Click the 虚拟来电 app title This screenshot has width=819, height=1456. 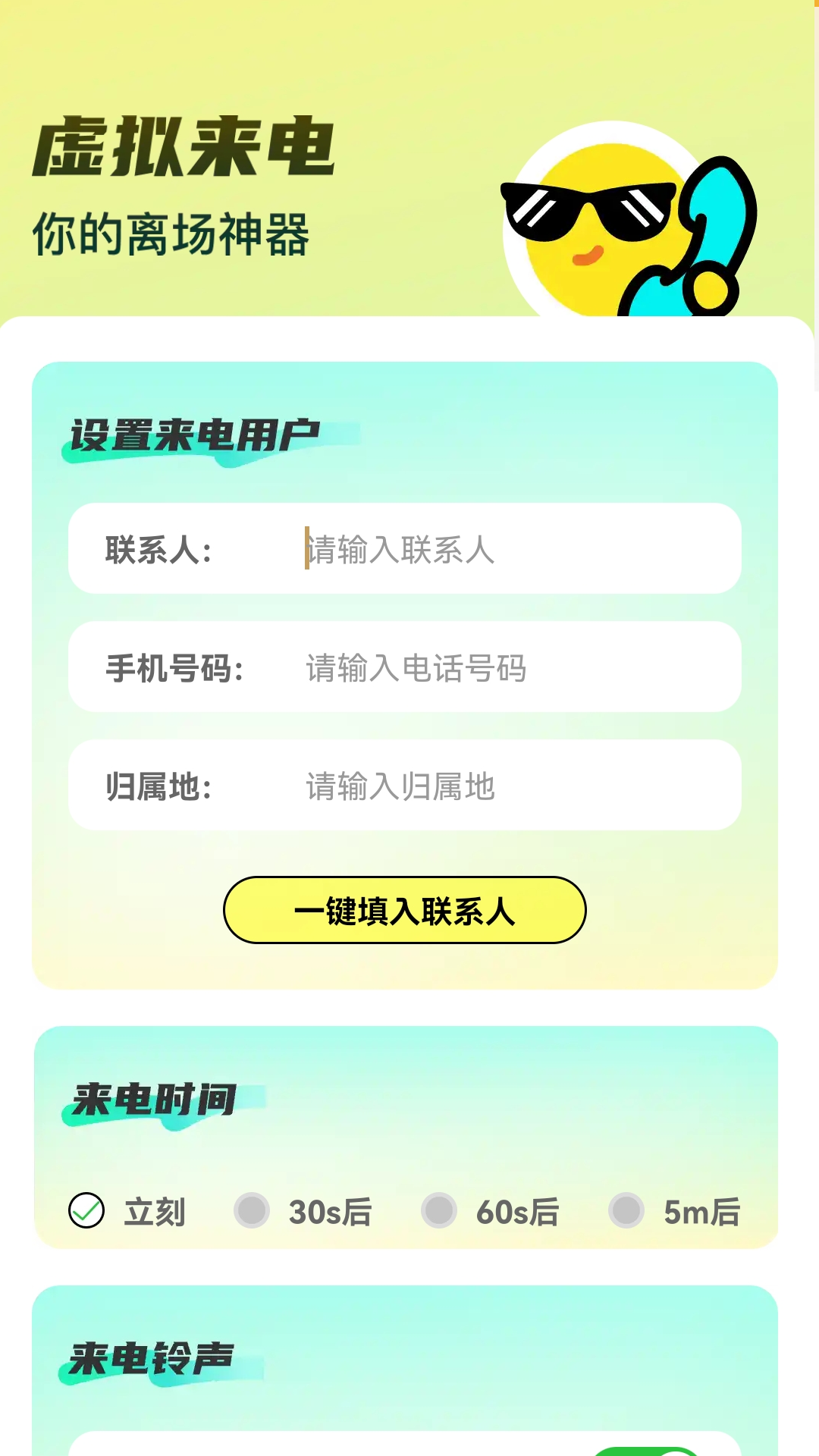coord(182,146)
